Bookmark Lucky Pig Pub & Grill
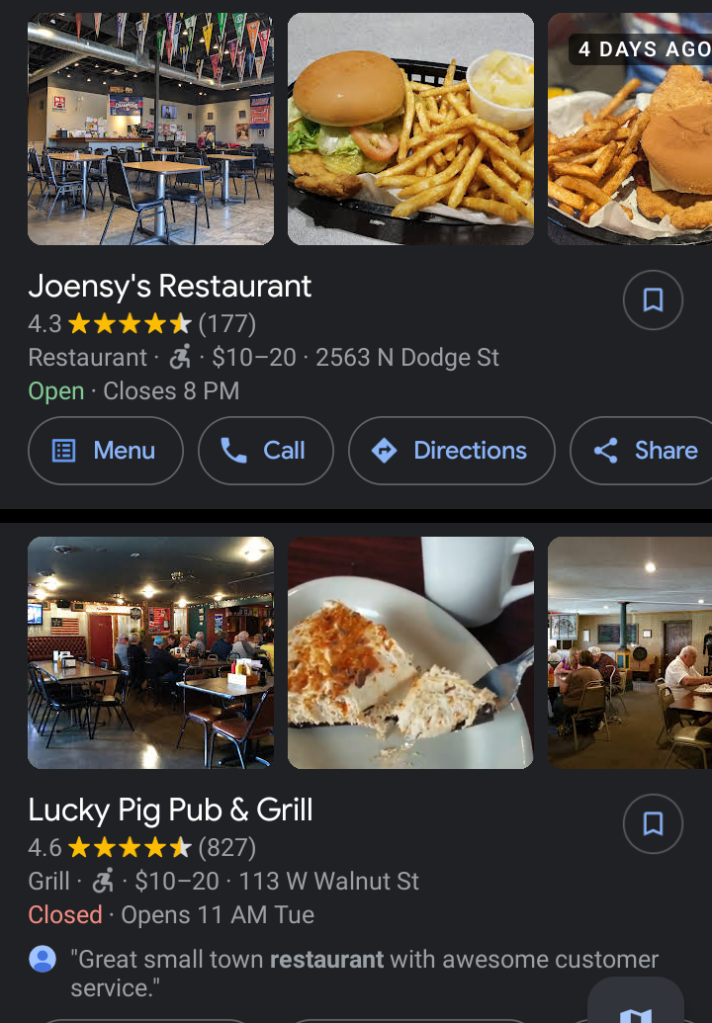 coord(652,824)
